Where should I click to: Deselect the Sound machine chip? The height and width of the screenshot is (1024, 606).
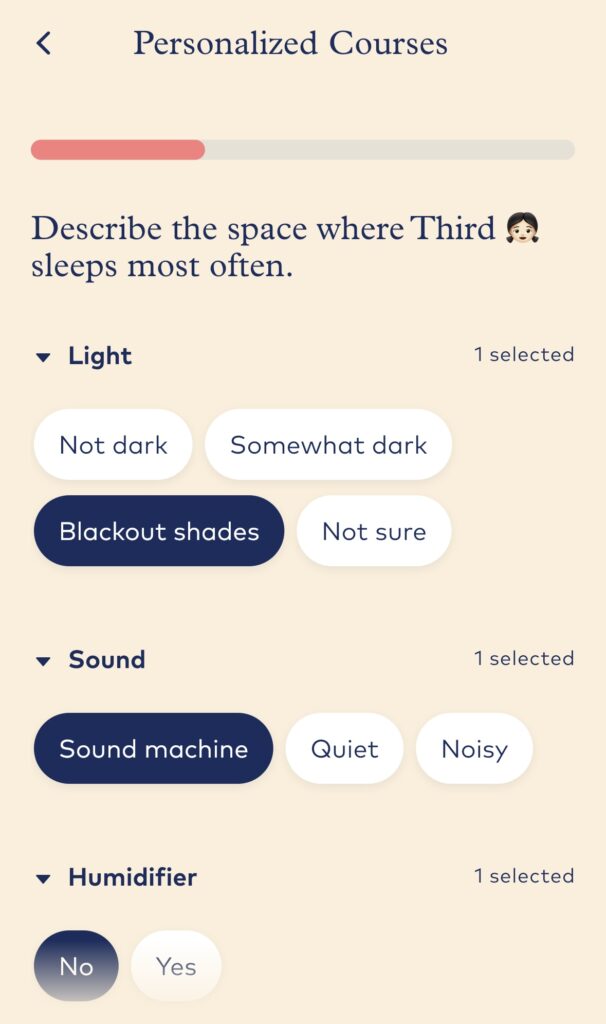(153, 749)
